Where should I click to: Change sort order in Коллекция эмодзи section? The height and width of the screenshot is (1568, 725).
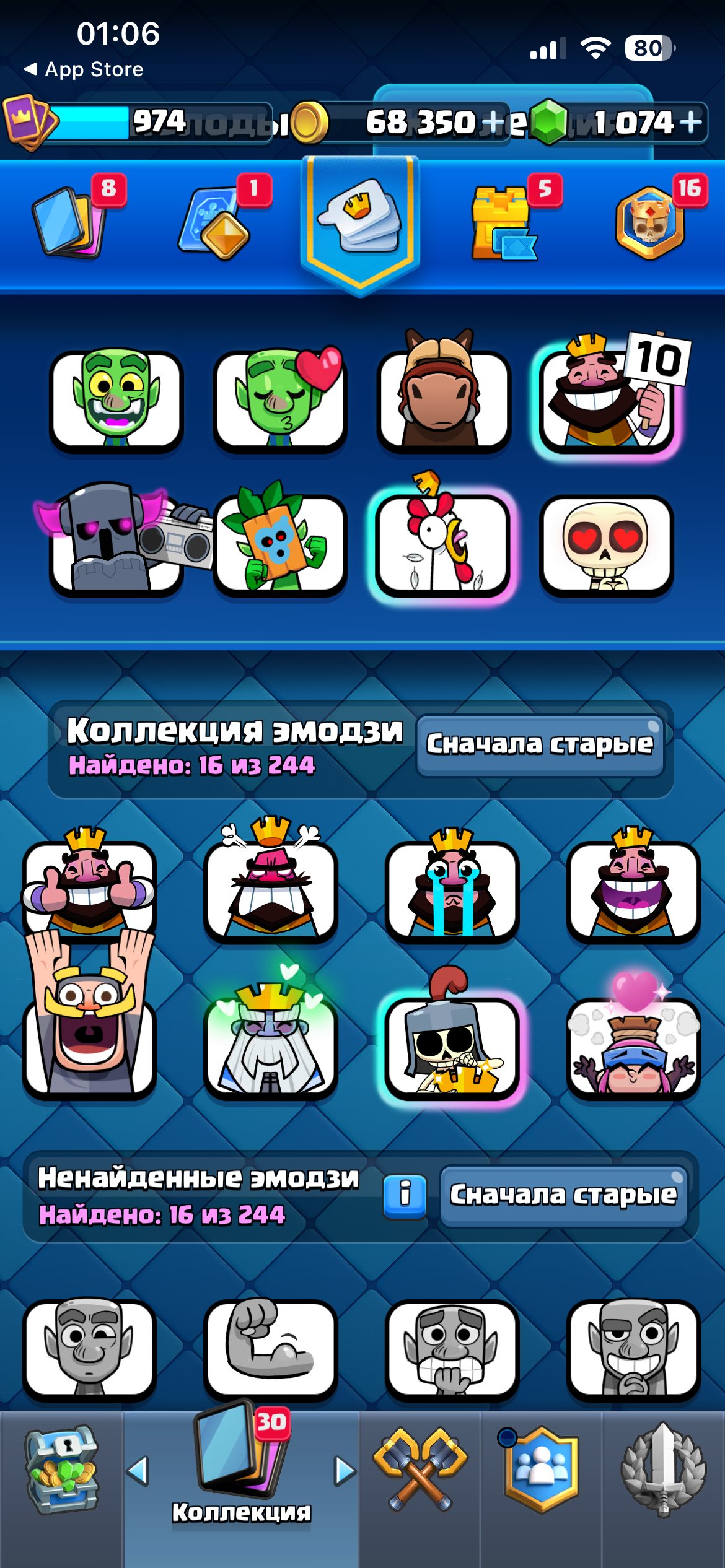coord(540,745)
